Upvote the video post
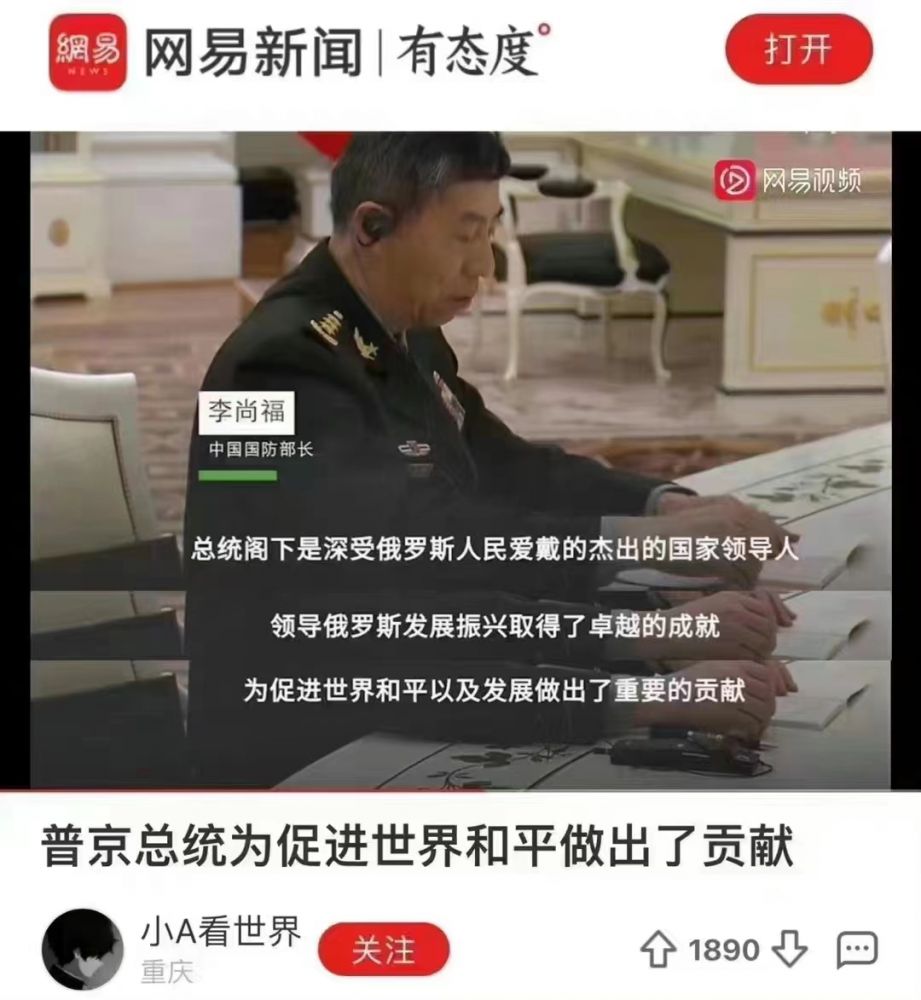The image size is (921, 1000). [657, 949]
